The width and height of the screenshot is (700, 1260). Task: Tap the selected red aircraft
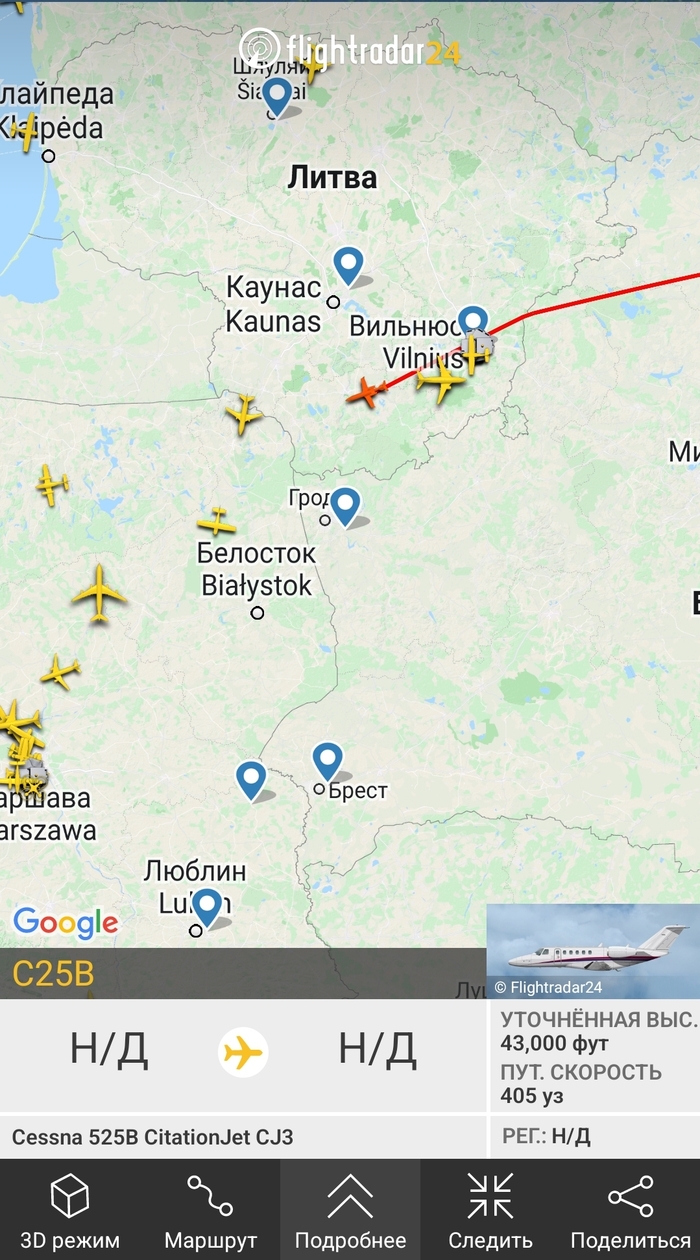coord(367,392)
